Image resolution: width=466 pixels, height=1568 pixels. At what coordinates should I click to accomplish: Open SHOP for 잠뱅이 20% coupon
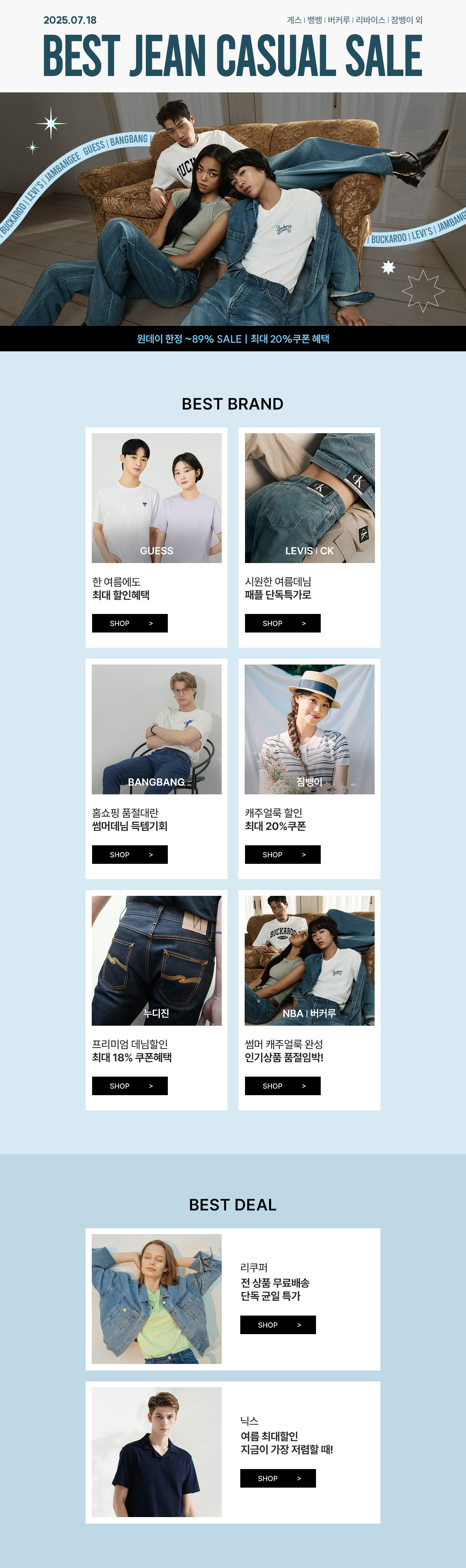click(x=283, y=855)
